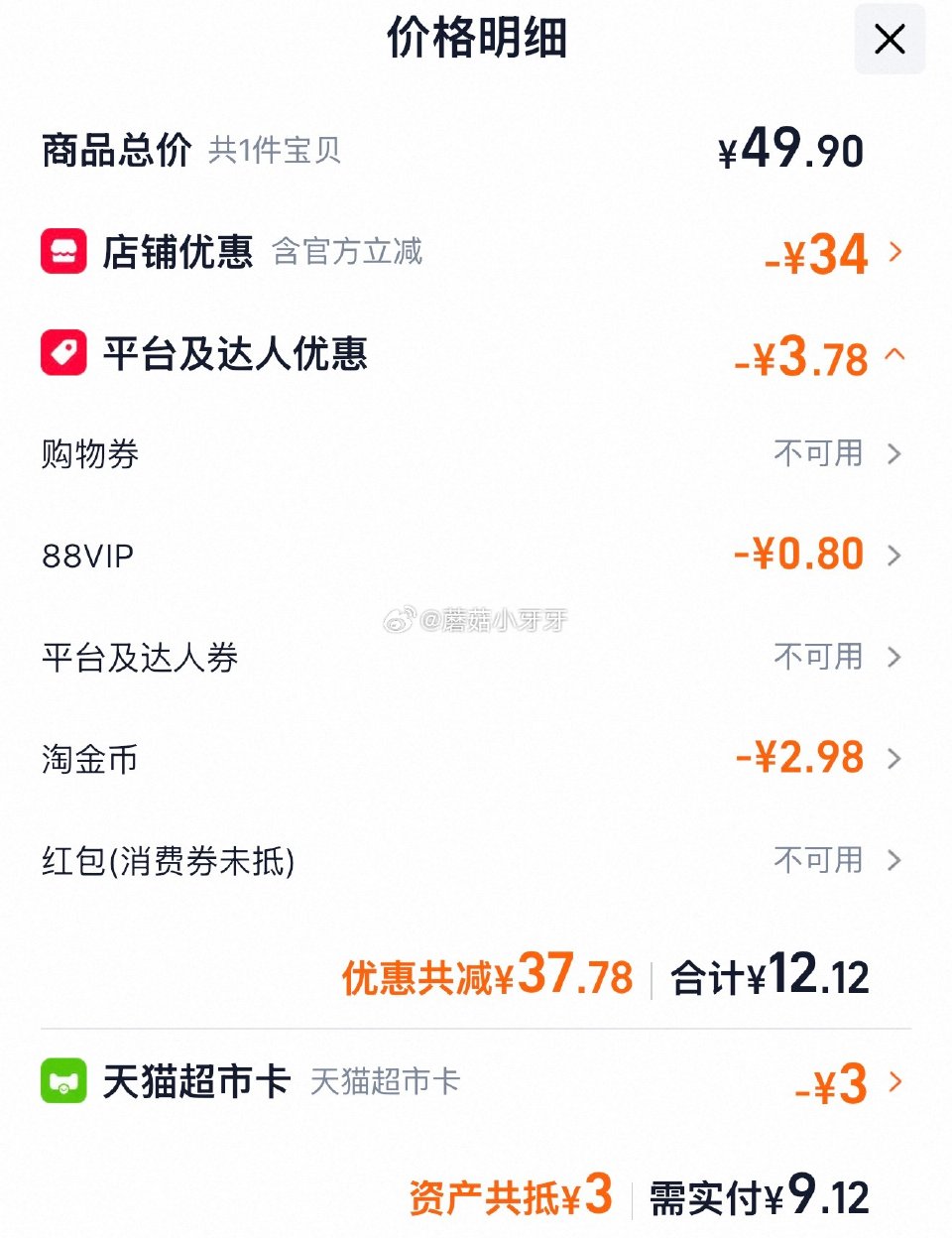
Task: Click 不可用 on the 购物券 row
Action: tap(817, 454)
